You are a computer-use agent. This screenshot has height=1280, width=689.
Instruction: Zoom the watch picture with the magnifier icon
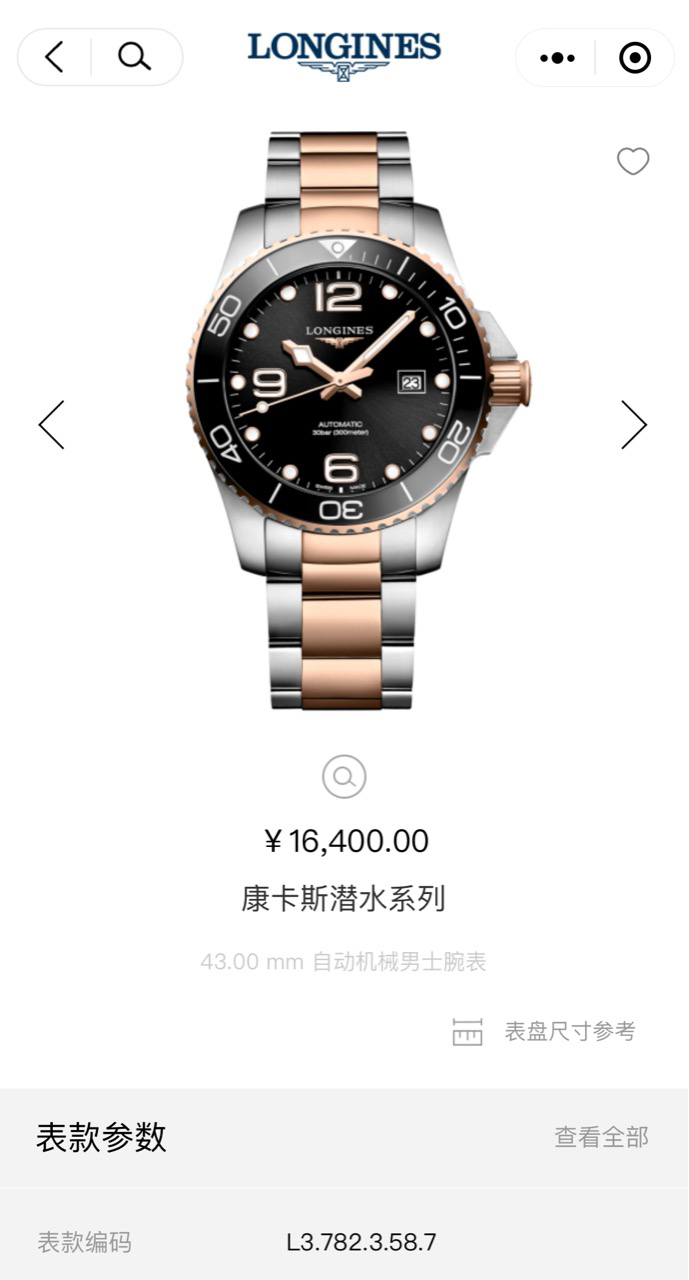tap(344, 776)
